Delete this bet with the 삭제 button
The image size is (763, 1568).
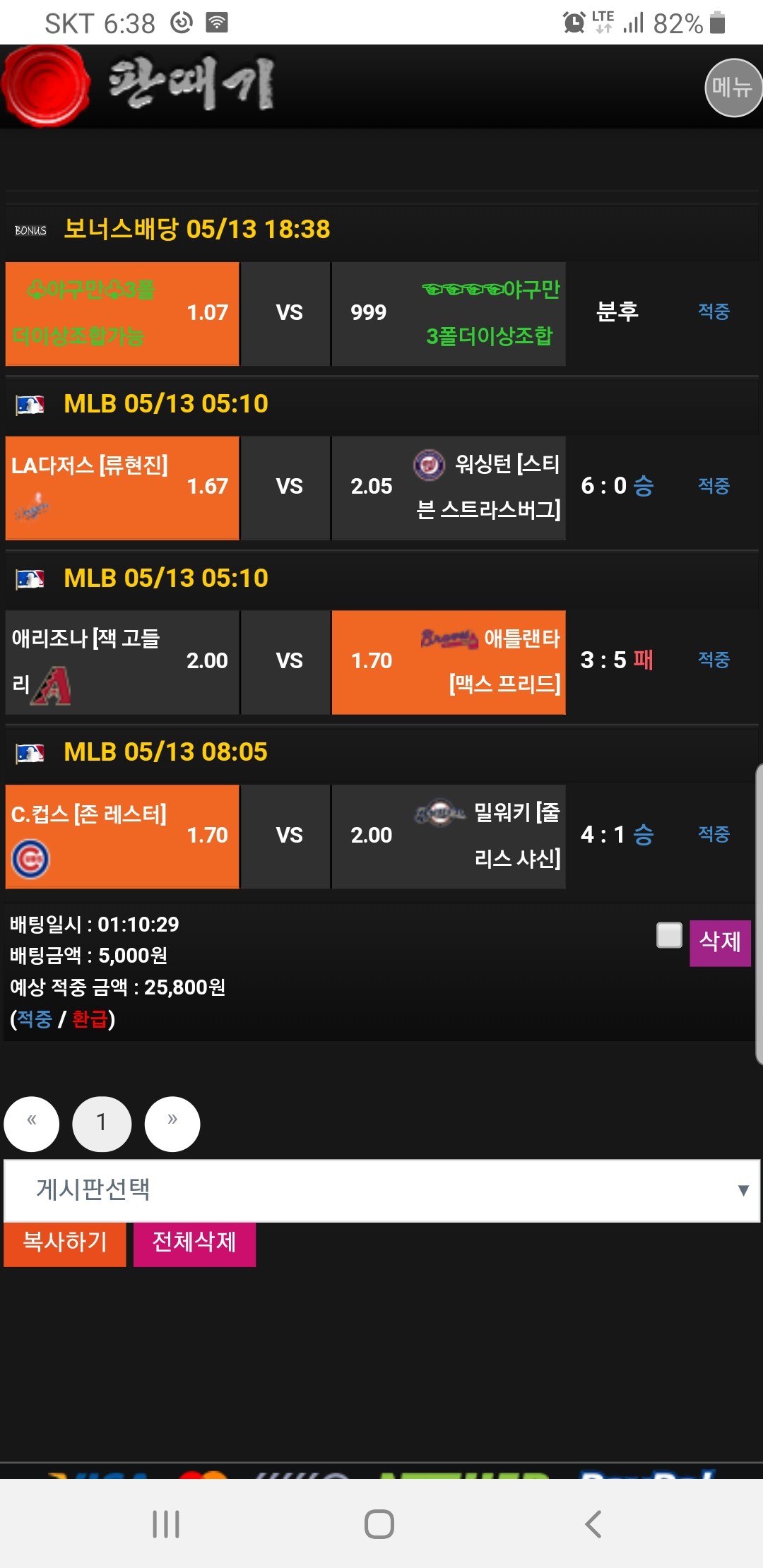(720, 942)
